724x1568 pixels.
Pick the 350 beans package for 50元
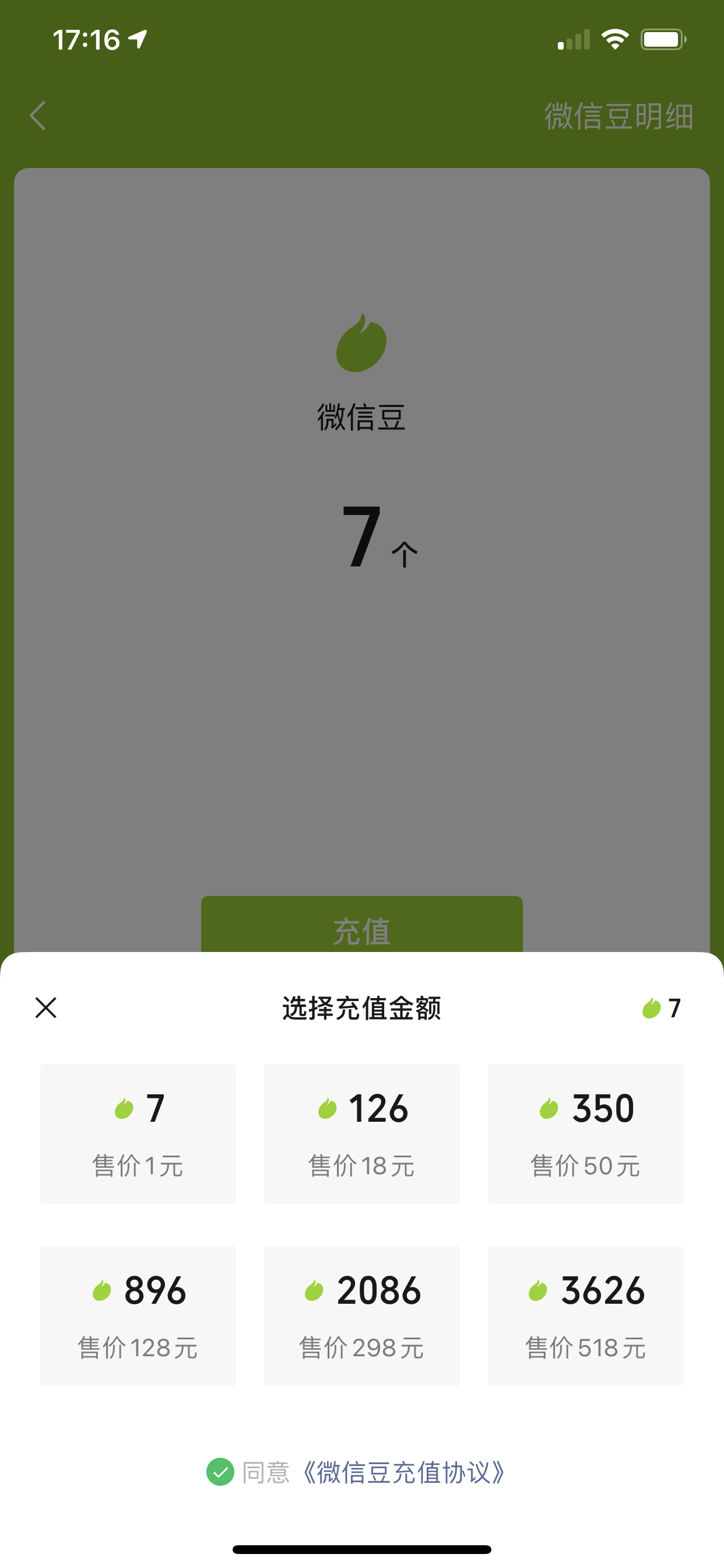585,1133
